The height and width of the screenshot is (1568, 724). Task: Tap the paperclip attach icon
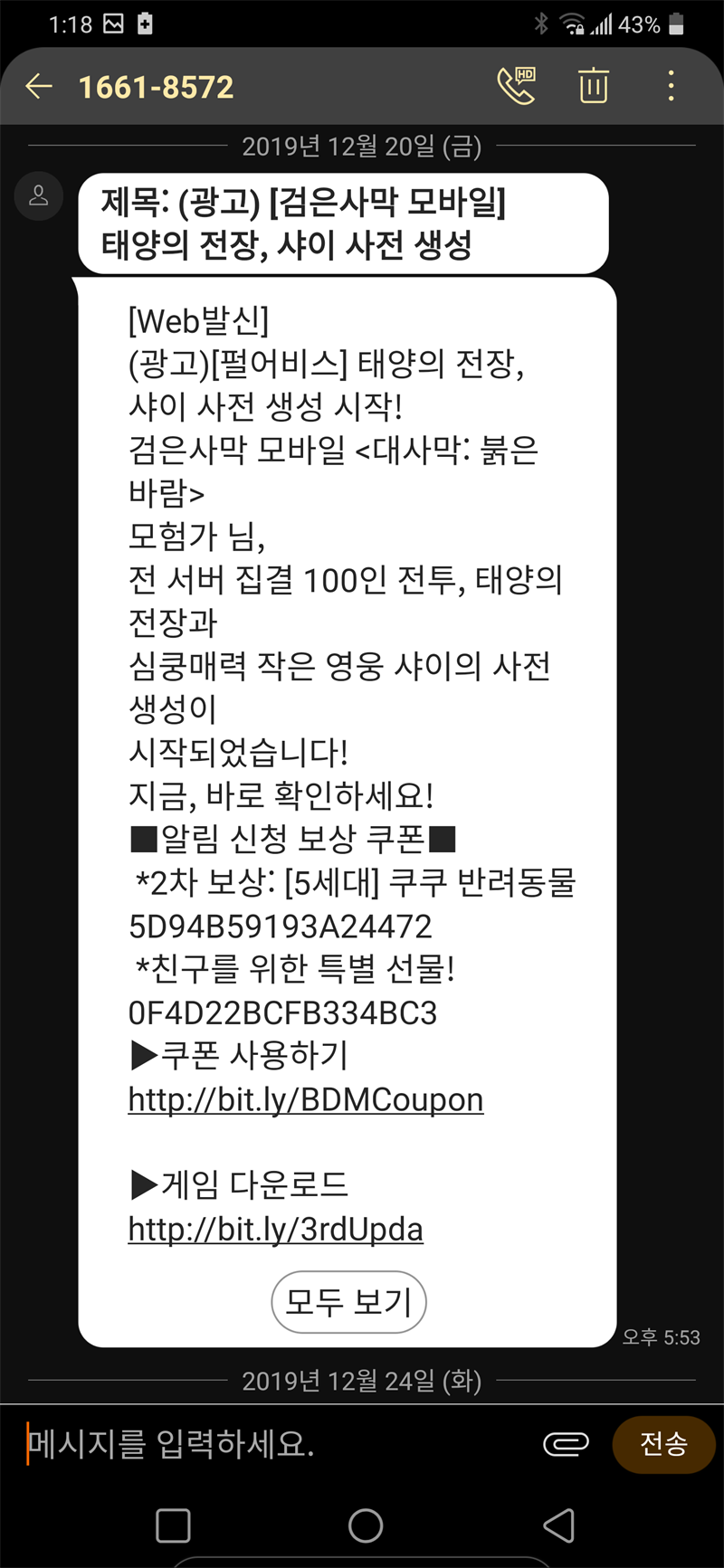click(x=566, y=1444)
